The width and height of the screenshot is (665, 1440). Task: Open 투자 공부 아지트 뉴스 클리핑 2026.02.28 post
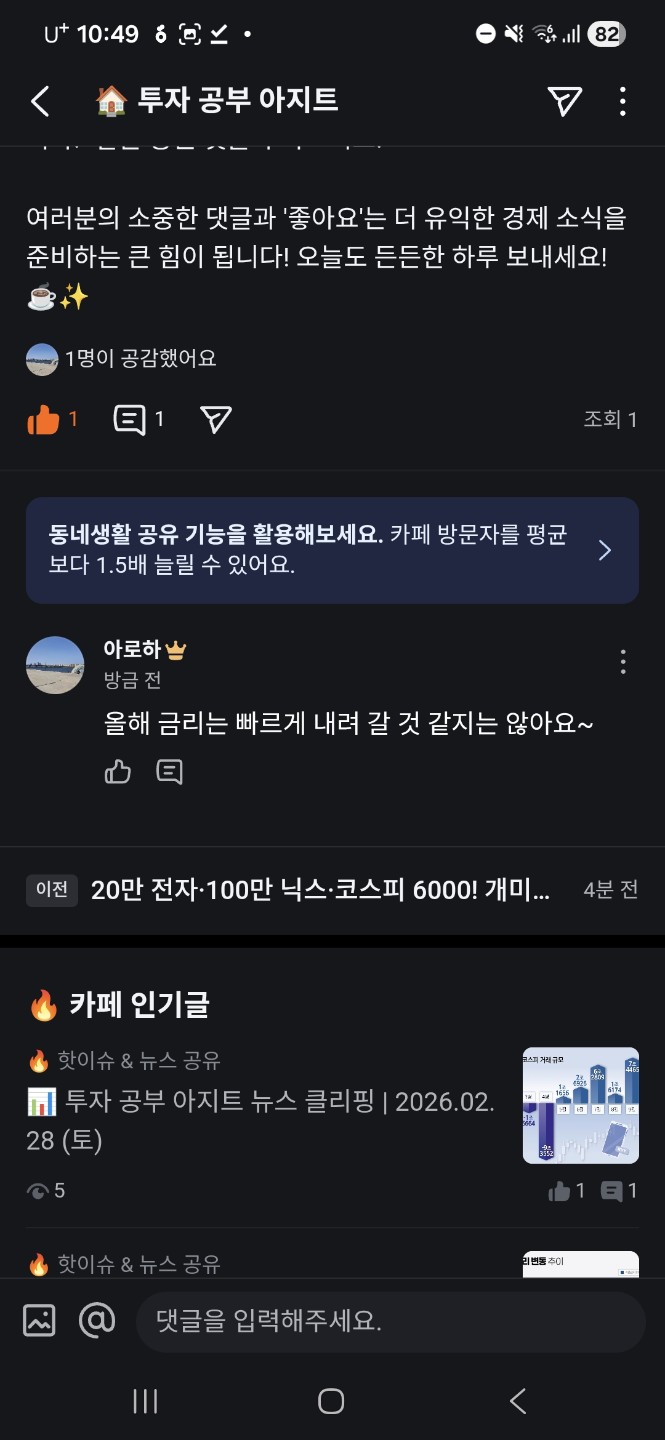pyautogui.click(x=260, y=1120)
